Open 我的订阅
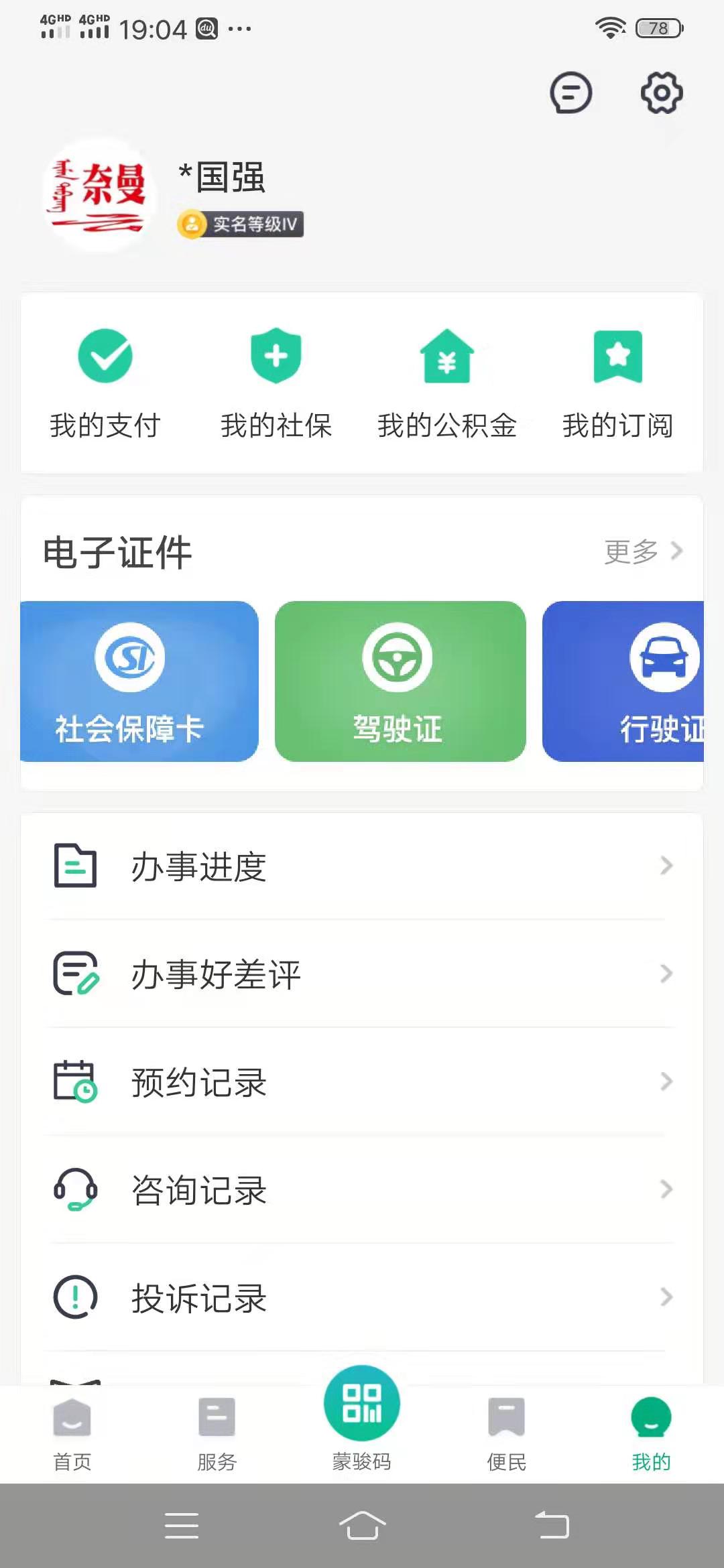Viewport: 724px width, 1568px height. pyautogui.click(x=617, y=383)
